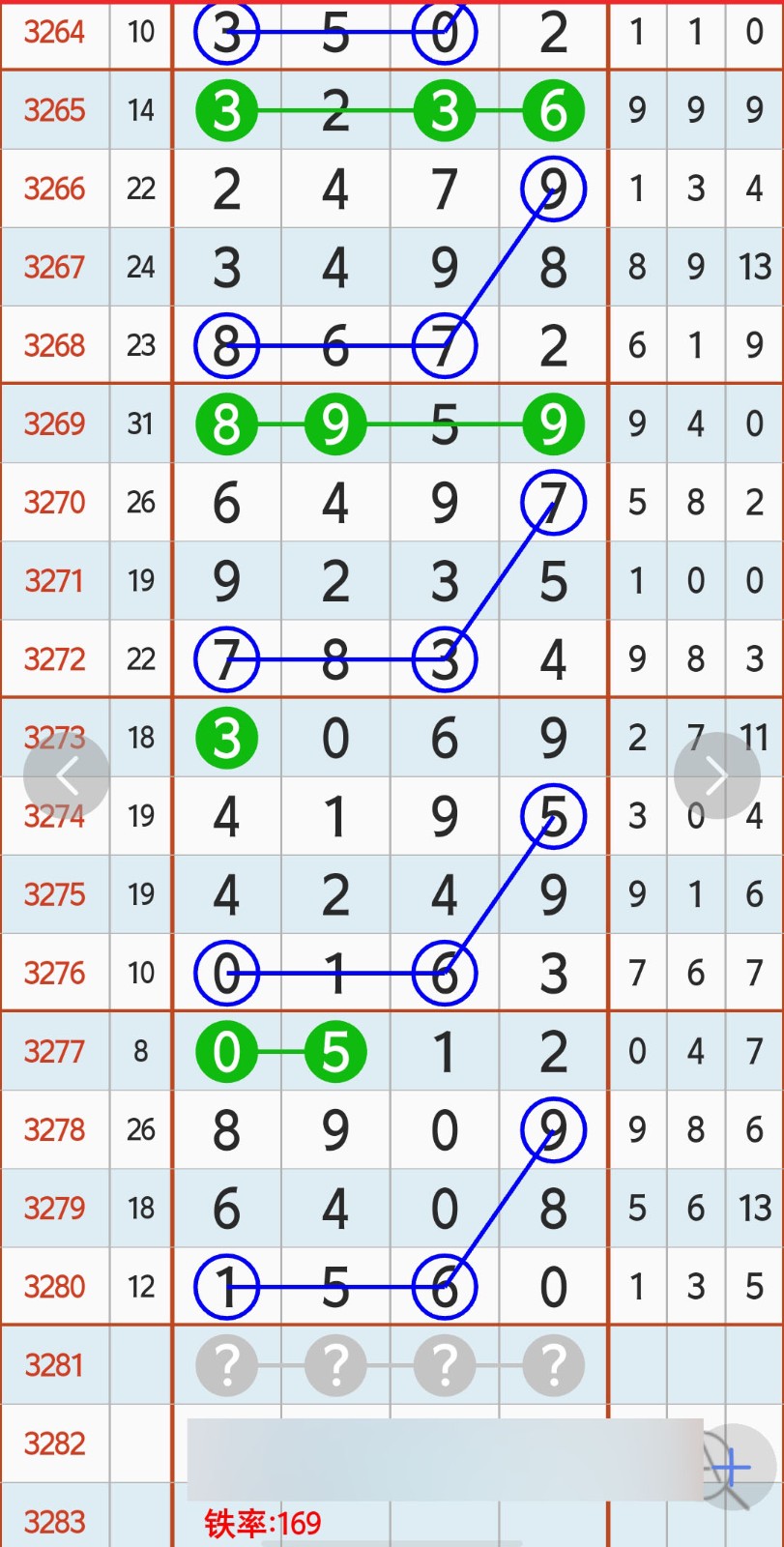This screenshot has width=784, height=1547.
Task: Click the green circled 5 in row 3277
Action: click(x=335, y=1051)
